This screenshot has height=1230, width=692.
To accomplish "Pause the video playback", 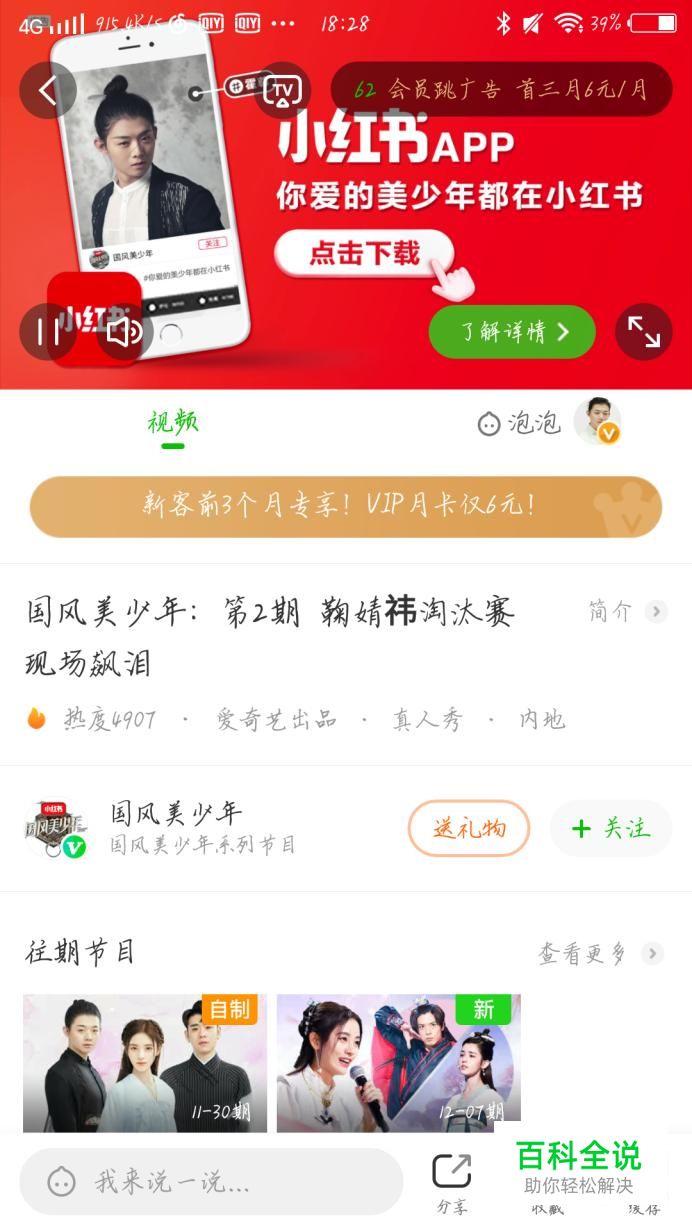I will (48, 332).
